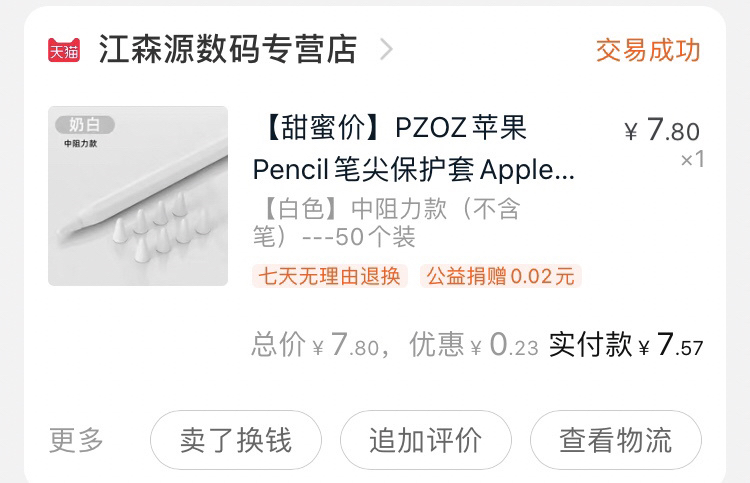Tap the 更多 options

77,440
